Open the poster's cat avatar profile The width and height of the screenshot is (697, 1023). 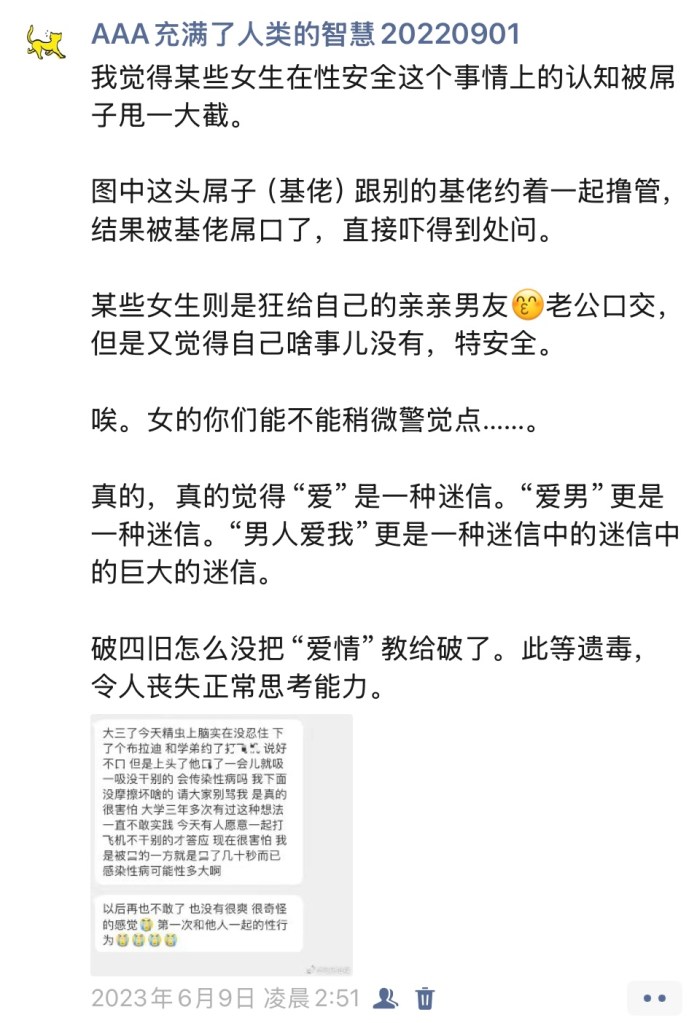(45, 42)
